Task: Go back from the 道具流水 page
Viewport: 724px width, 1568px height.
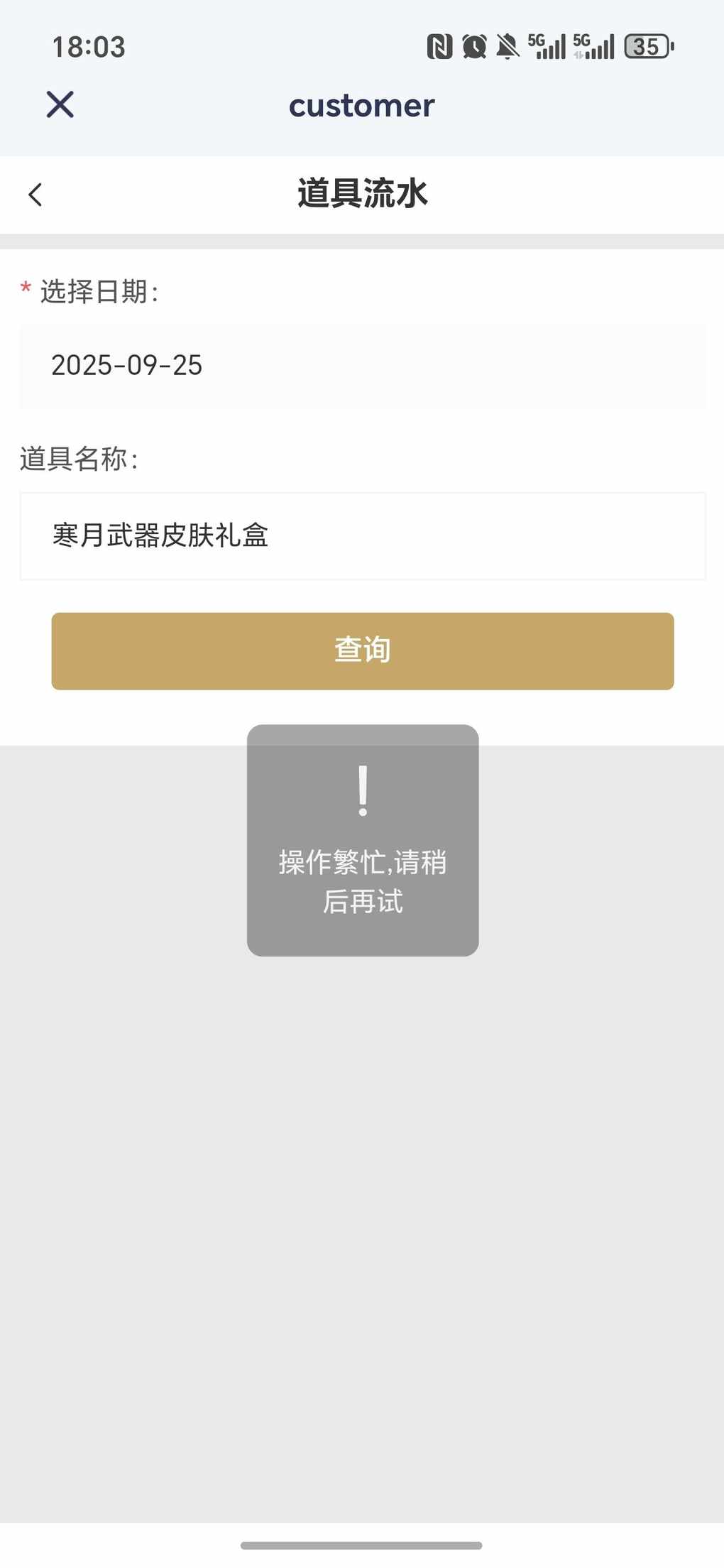Action: tap(35, 195)
